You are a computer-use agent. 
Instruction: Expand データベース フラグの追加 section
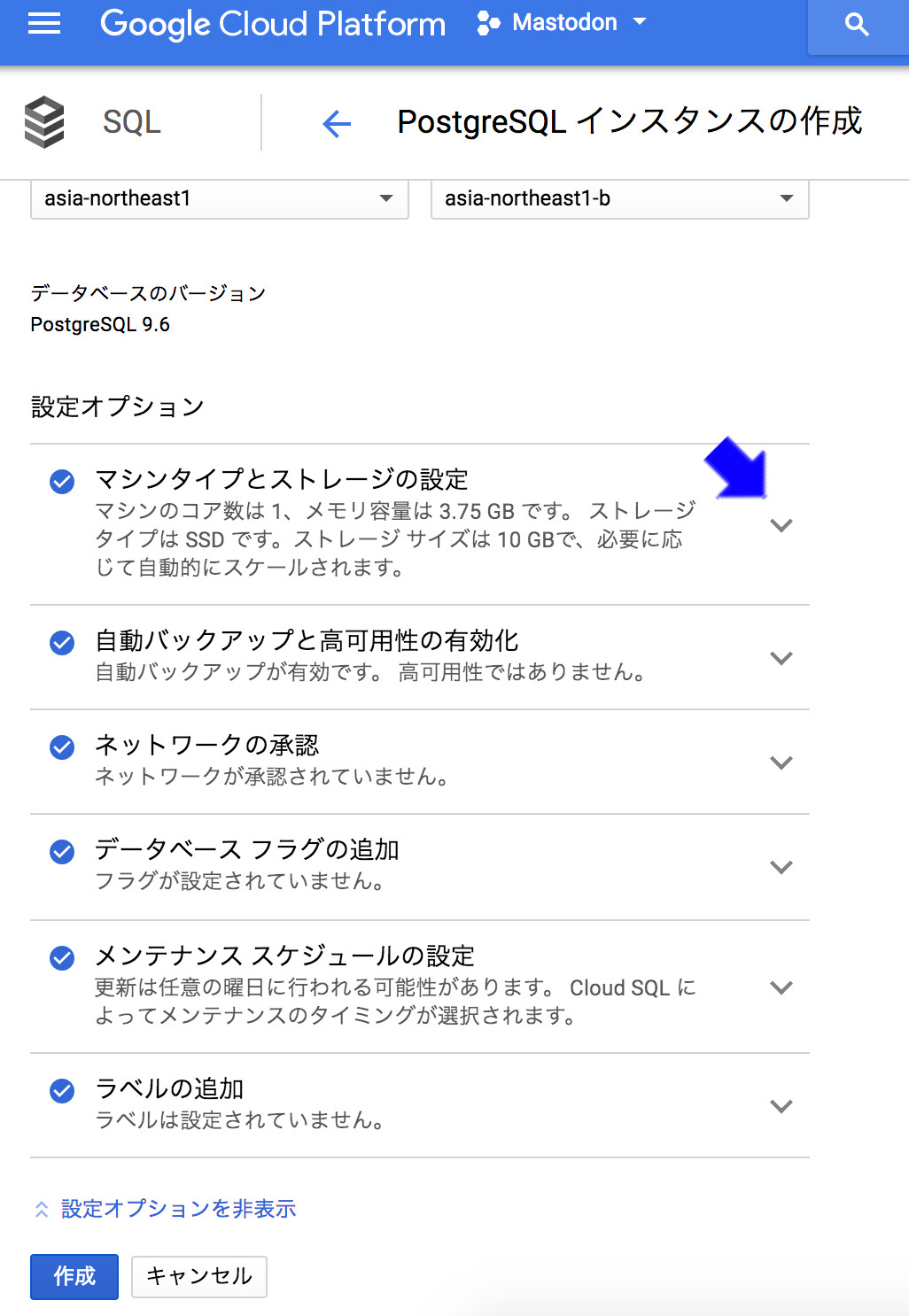coord(781,867)
